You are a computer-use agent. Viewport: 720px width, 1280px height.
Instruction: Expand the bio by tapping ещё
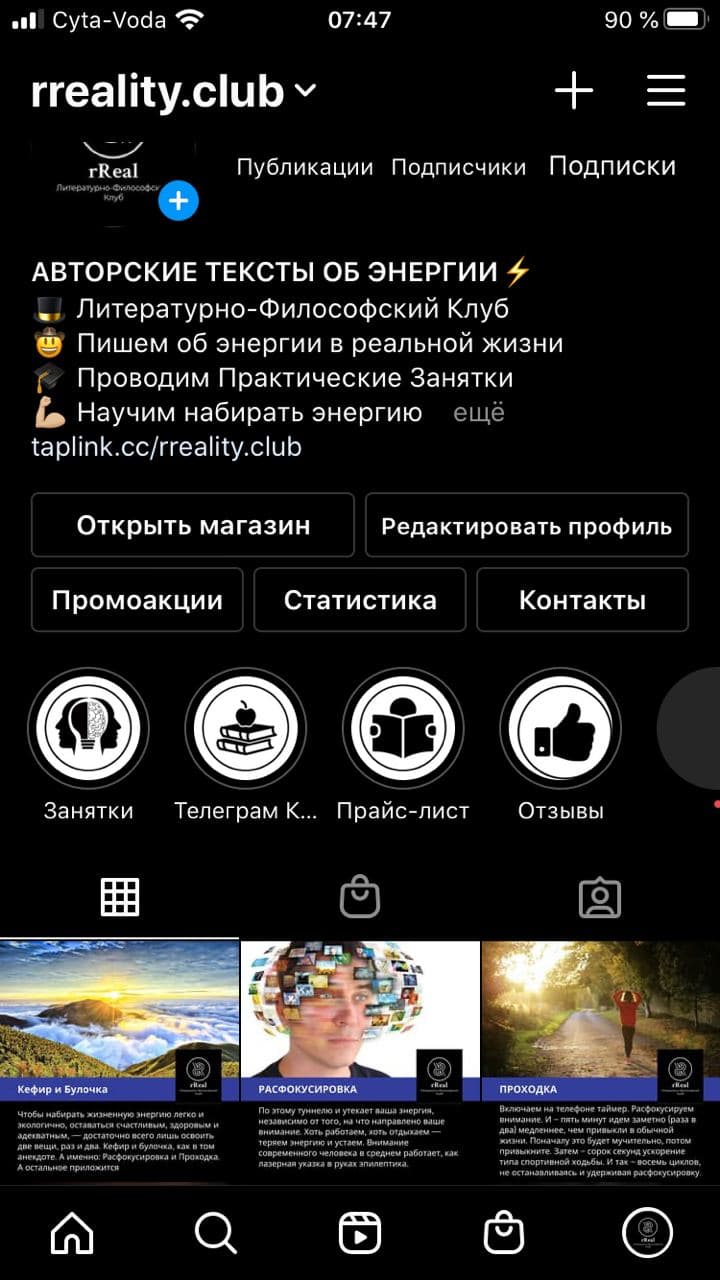[479, 412]
